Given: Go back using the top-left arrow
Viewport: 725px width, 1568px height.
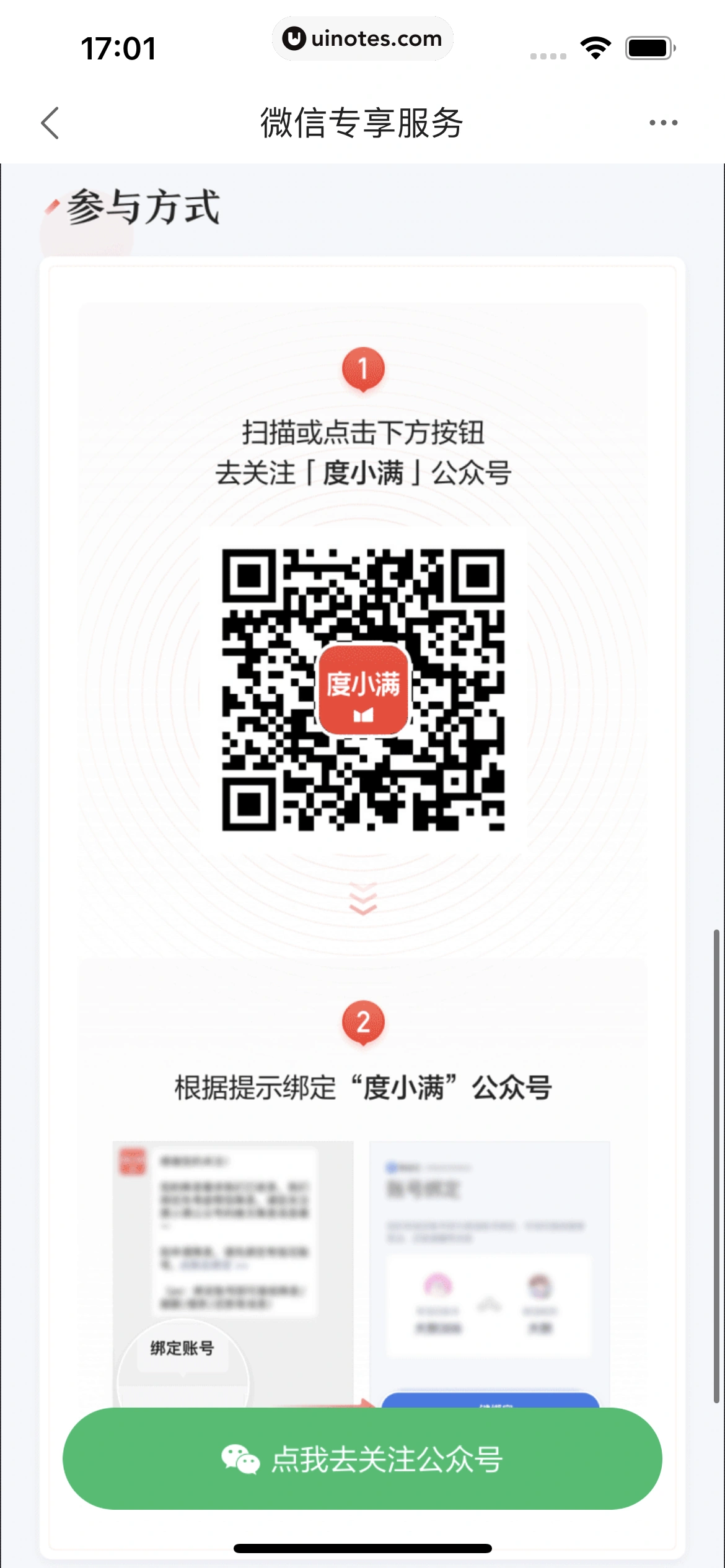Looking at the screenshot, I should point(50,123).
